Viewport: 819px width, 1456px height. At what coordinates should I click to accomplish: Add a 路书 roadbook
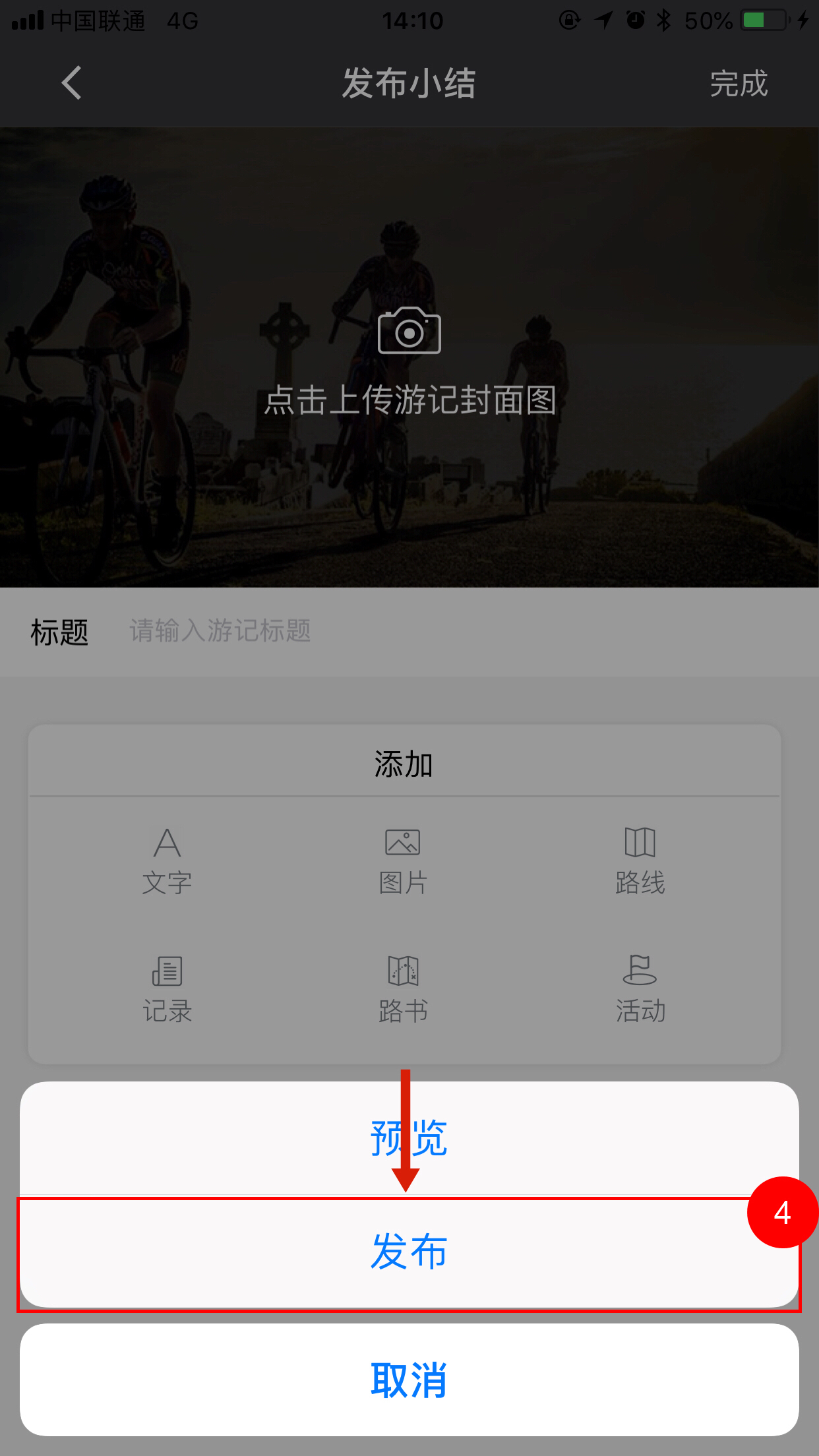(x=403, y=989)
